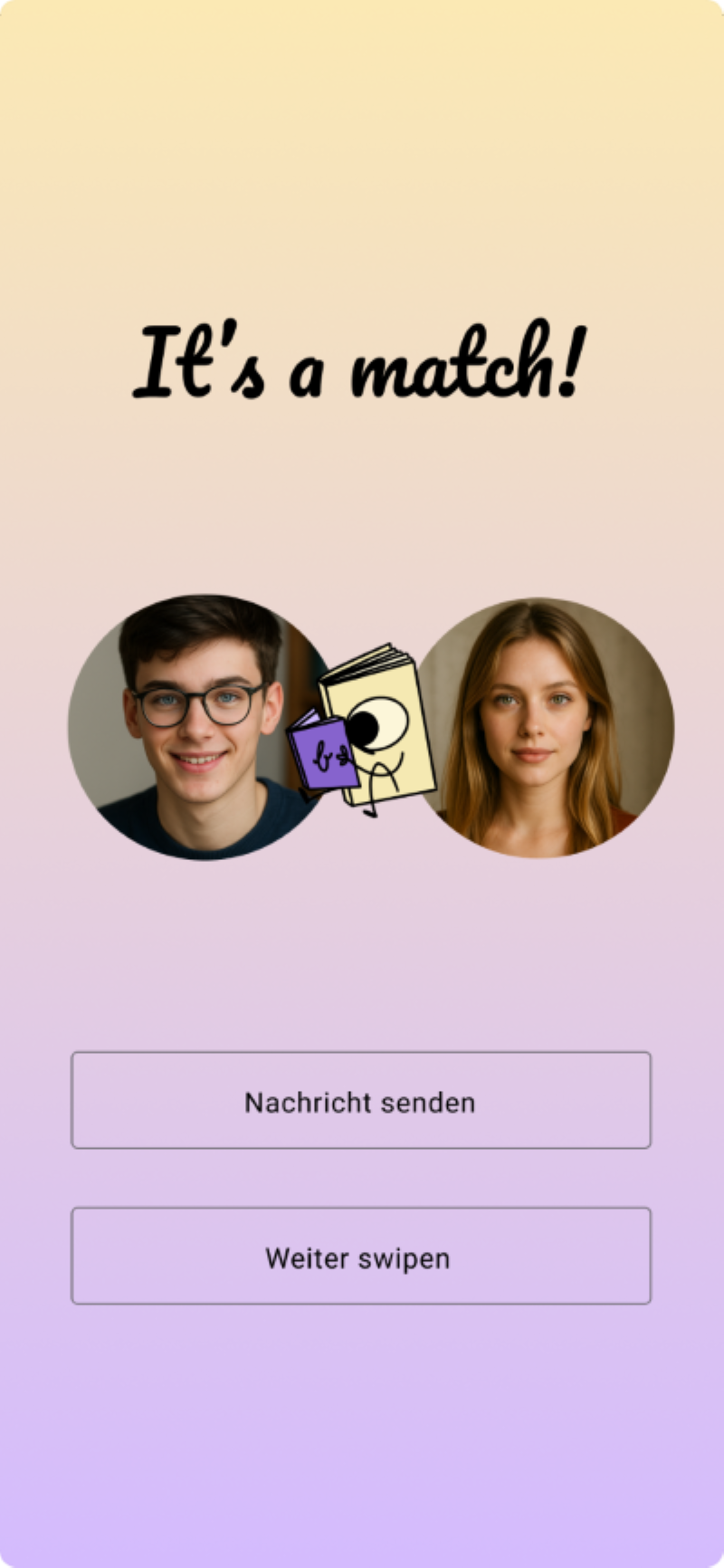
Task: Tap the Nachricht senden button
Action: pyautogui.click(x=360, y=1101)
